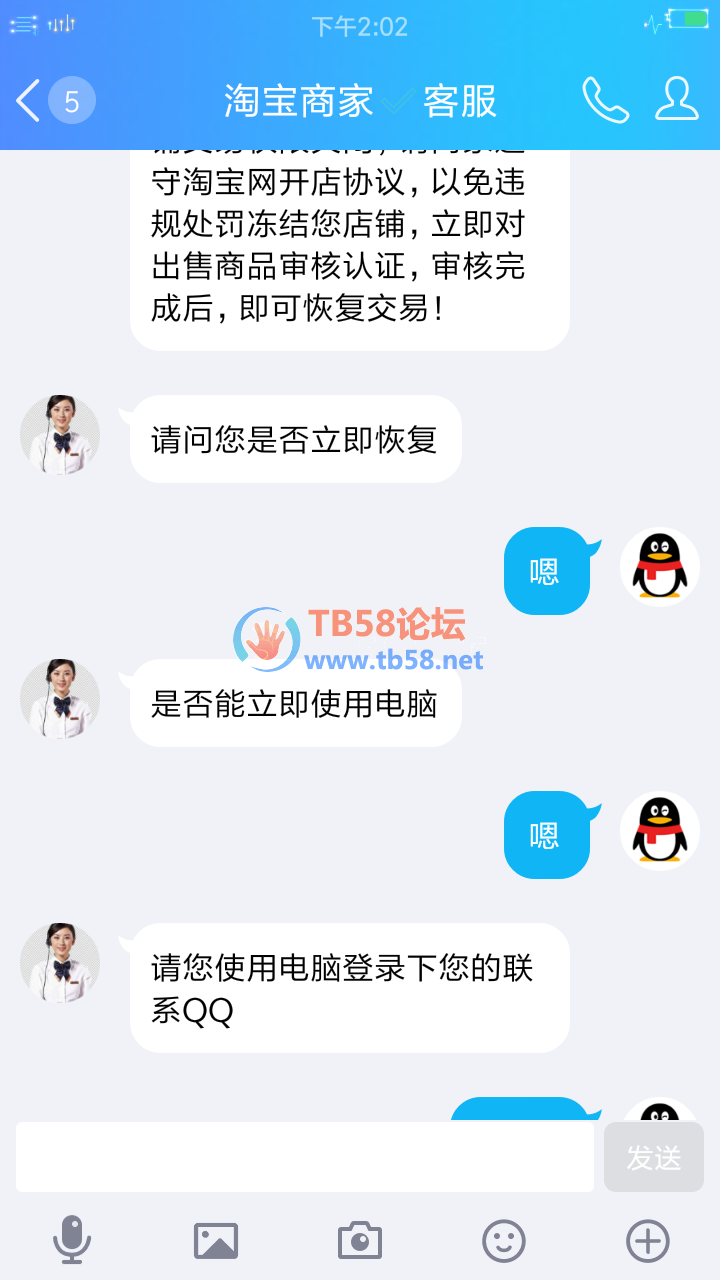This screenshot has height=1280, width=720.
Task: Tap the 发送 send button
Action: 653,1157
